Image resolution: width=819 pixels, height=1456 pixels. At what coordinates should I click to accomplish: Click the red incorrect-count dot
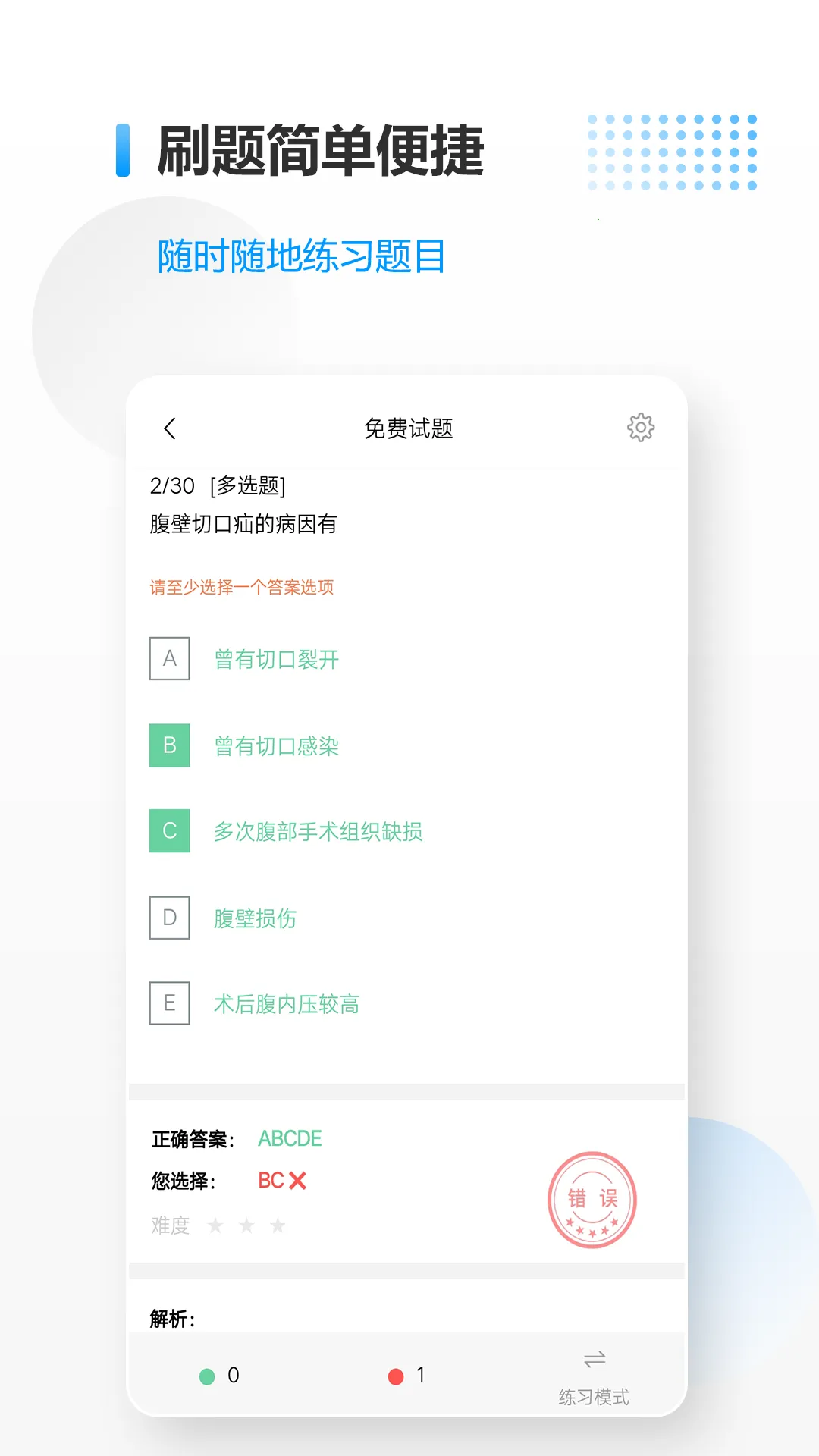tap(395, 1374)
